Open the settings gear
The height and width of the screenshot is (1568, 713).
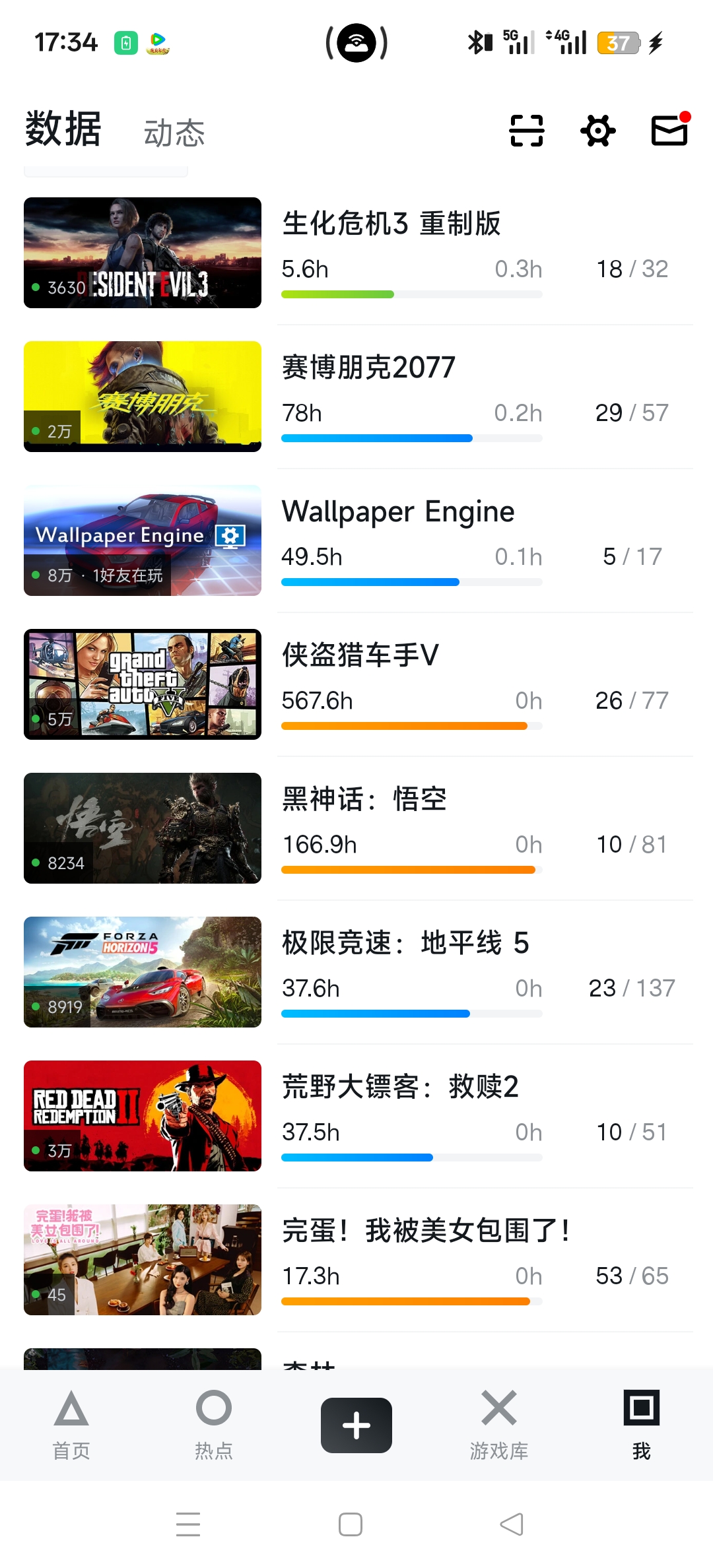click(x=598, y=130)
